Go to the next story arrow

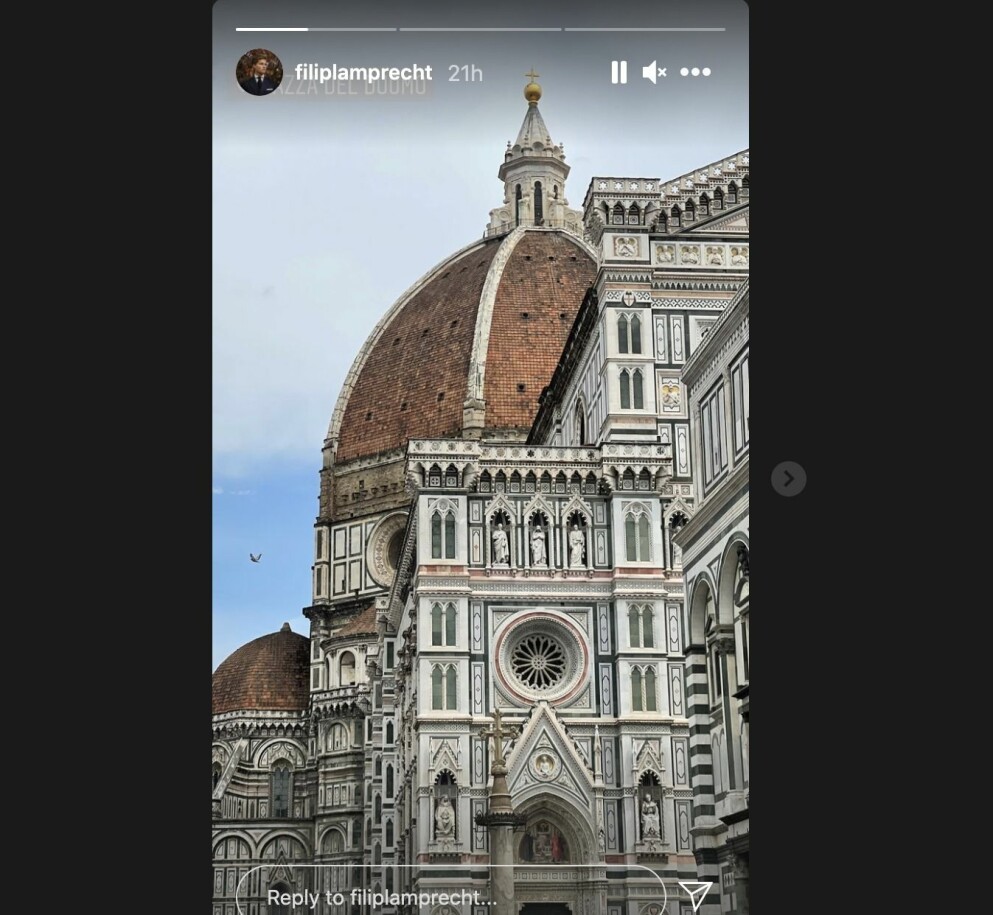(x=788, y=479)
